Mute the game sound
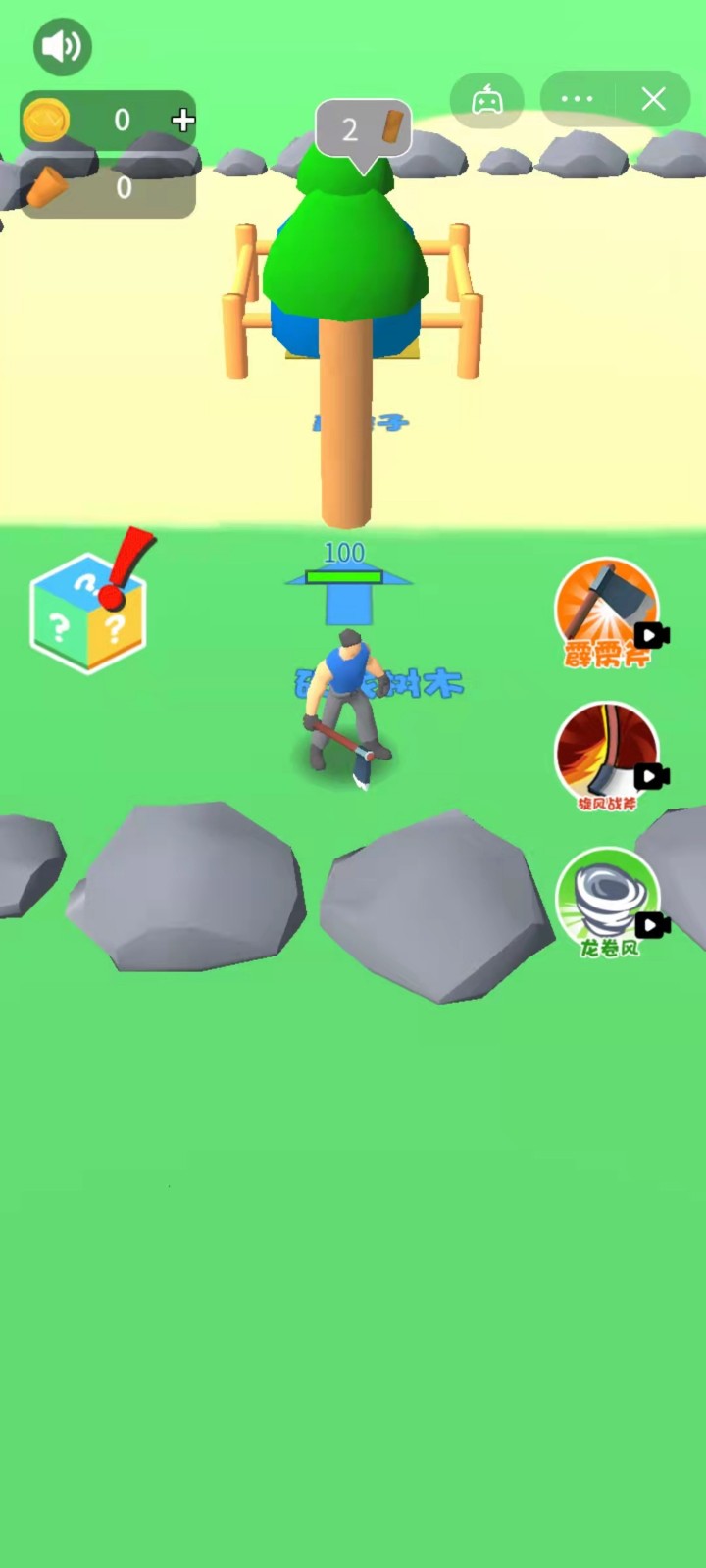 (63, 46)
